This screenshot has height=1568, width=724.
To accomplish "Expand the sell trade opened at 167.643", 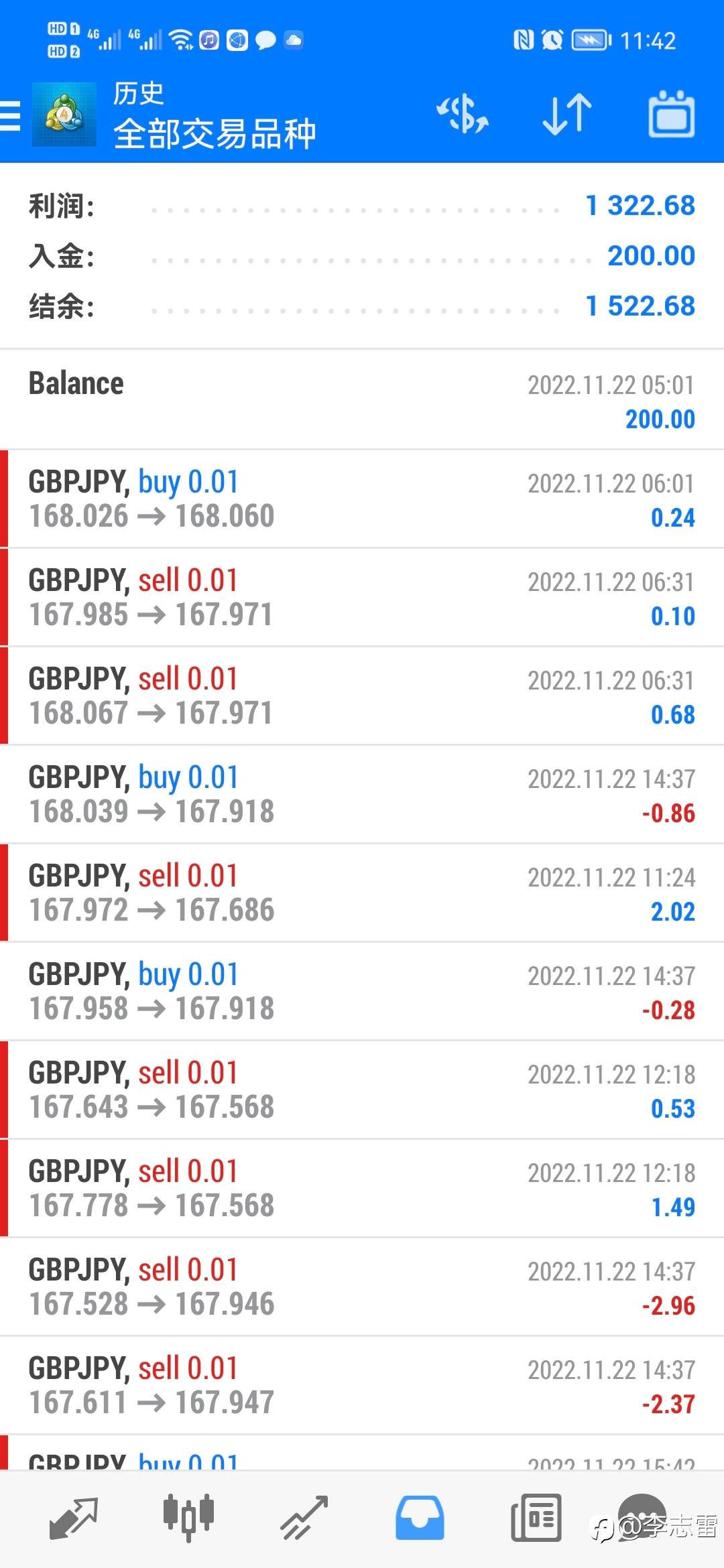I will pos(362,1090).
